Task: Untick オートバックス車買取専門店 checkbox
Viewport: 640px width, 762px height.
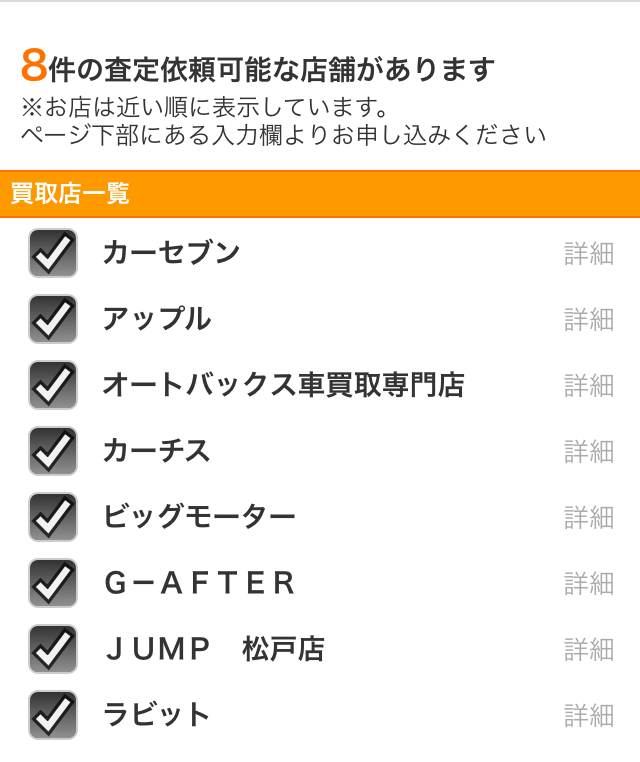Action: (x=53, y=385)
